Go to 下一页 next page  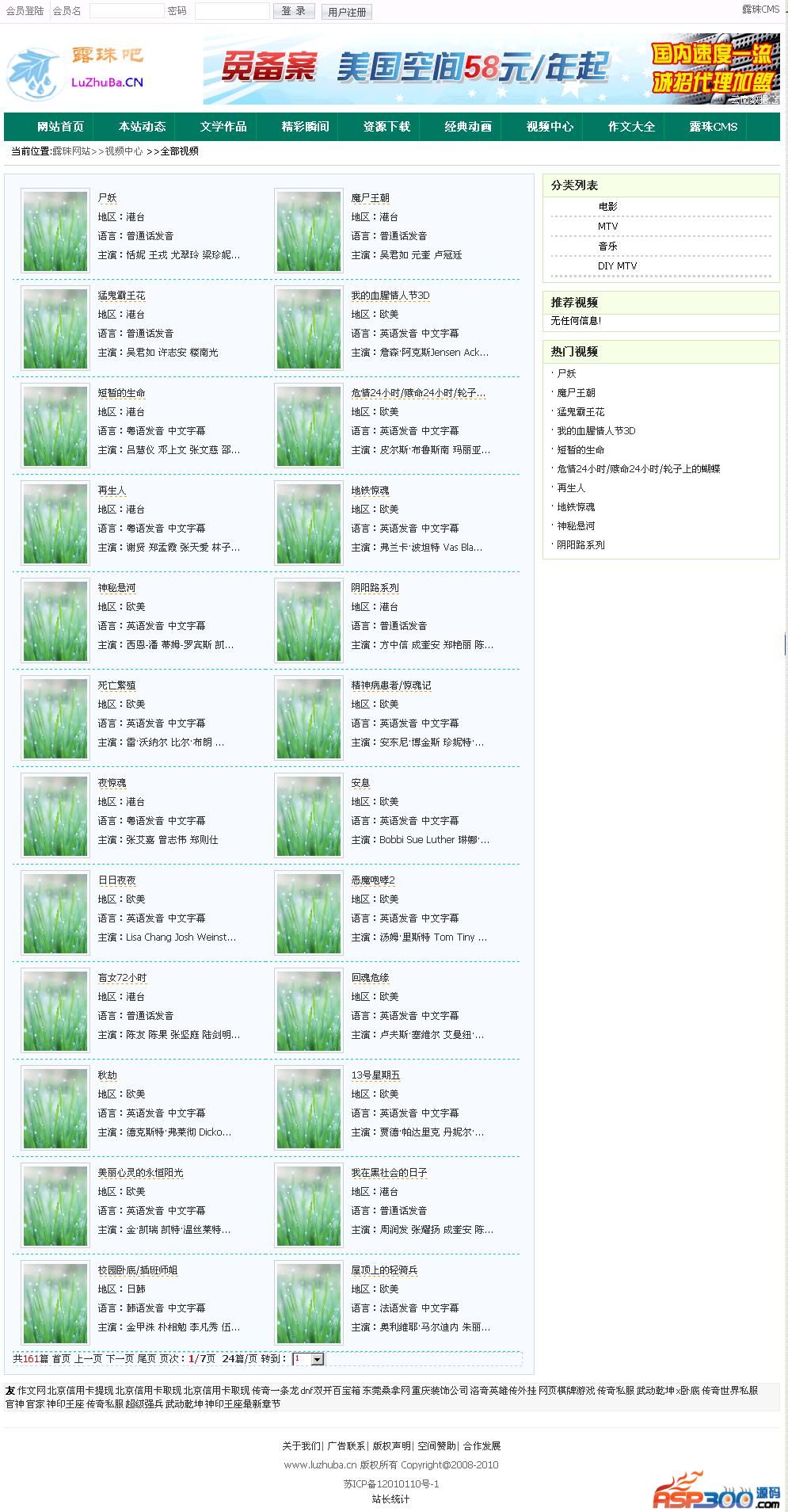(x=120, y=1358)
